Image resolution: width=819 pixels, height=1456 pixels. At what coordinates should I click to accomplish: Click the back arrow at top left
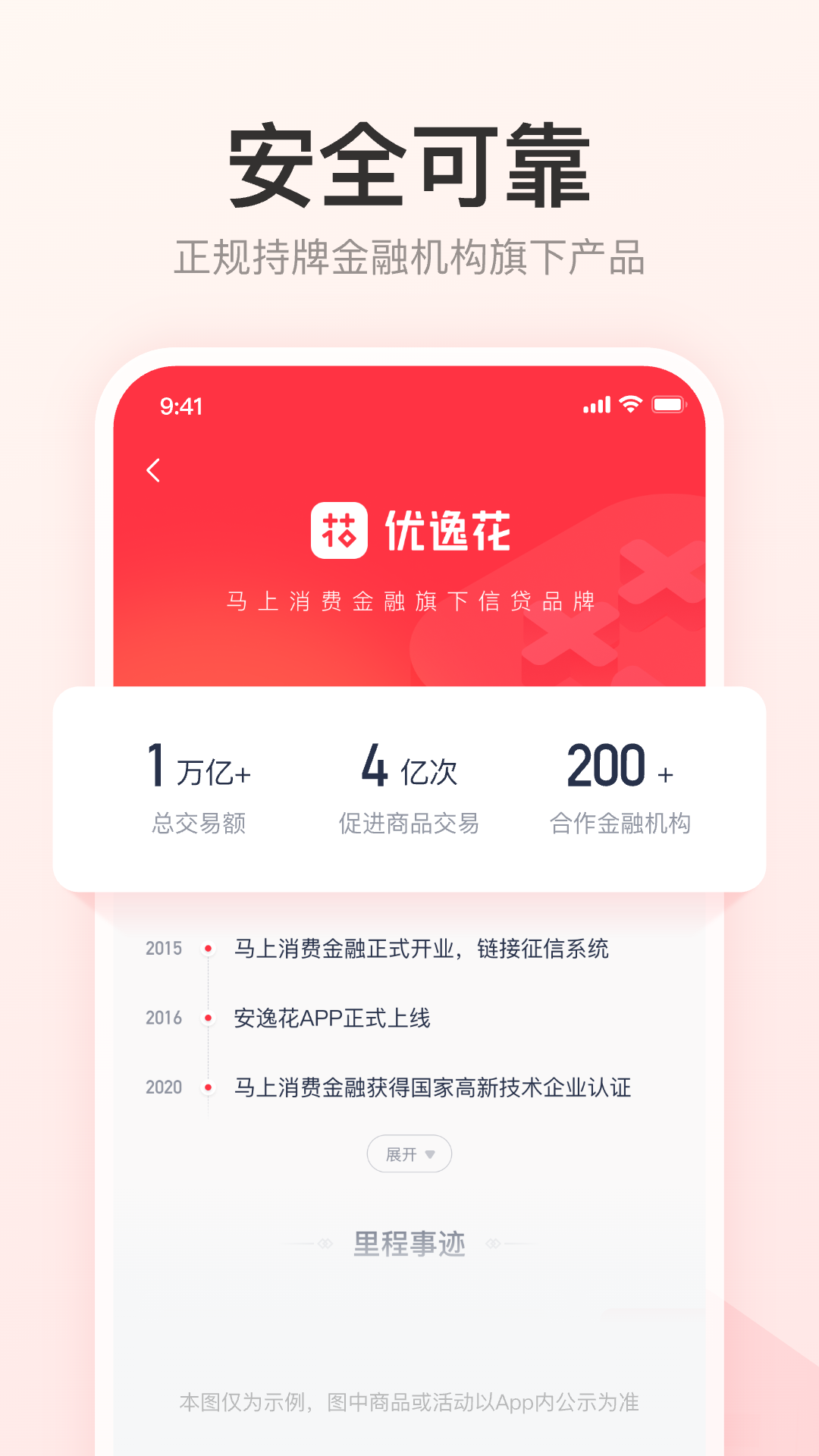pyautogui.click(x=154, y=470)
